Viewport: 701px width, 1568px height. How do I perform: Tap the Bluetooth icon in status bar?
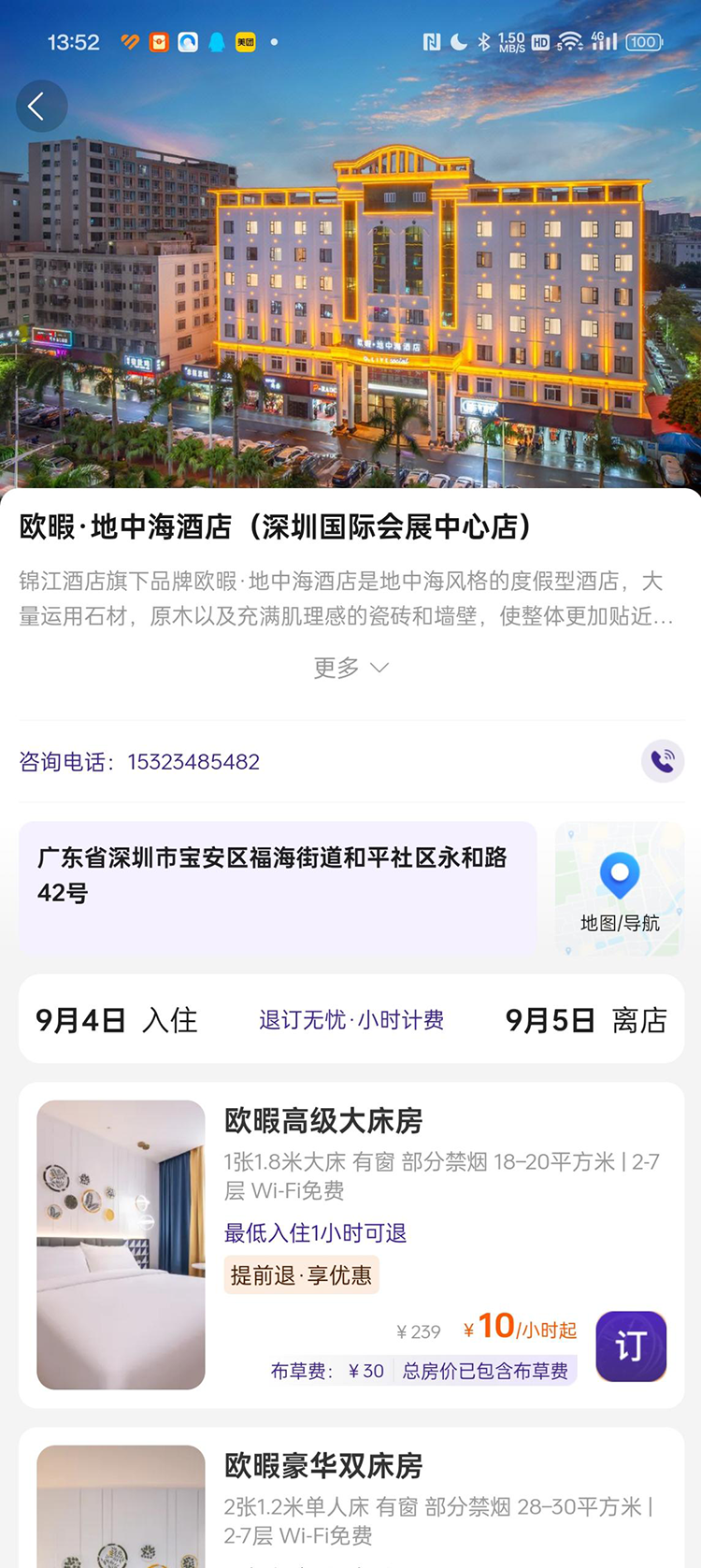pyautogui.click(x=483, y=41)
